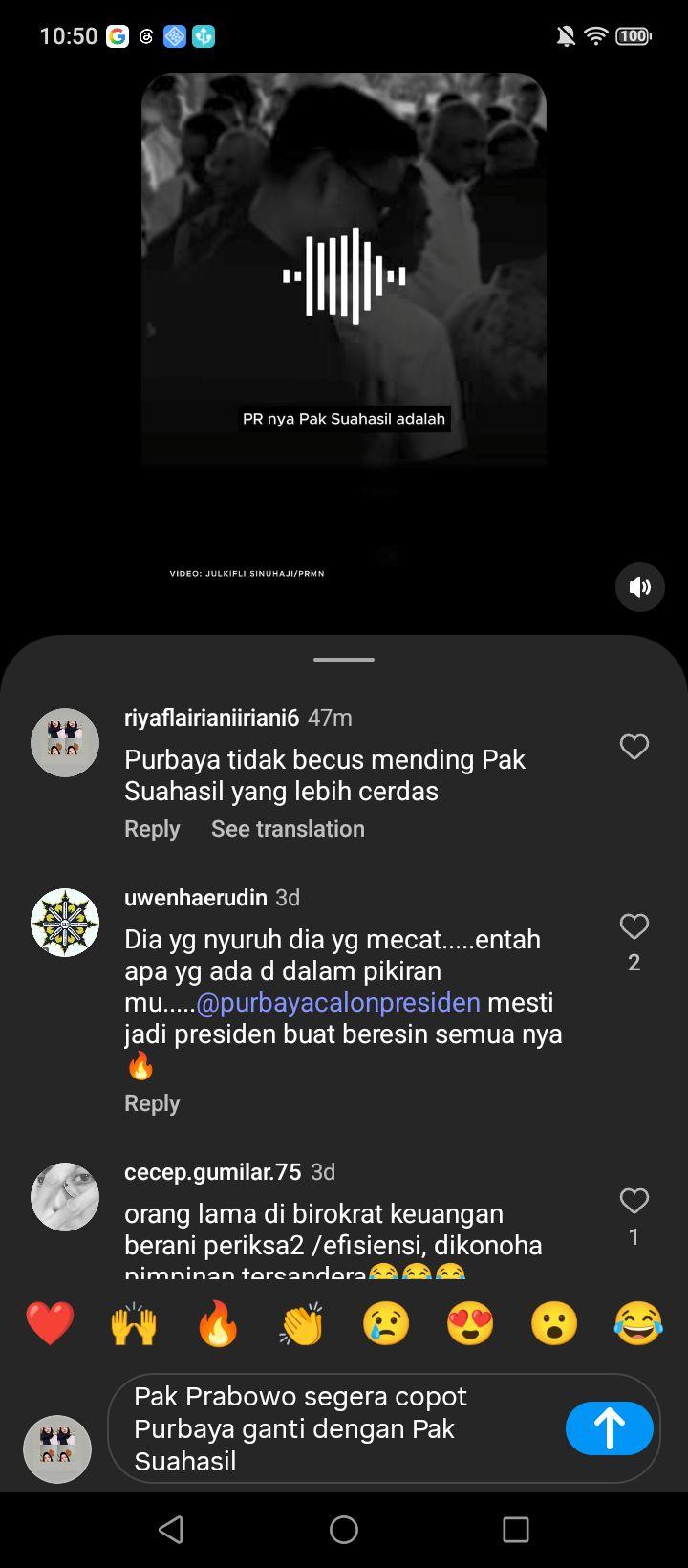Open uwenhaerudin's profile picture
The image size is (688, 1568).
tap(65, 923)
